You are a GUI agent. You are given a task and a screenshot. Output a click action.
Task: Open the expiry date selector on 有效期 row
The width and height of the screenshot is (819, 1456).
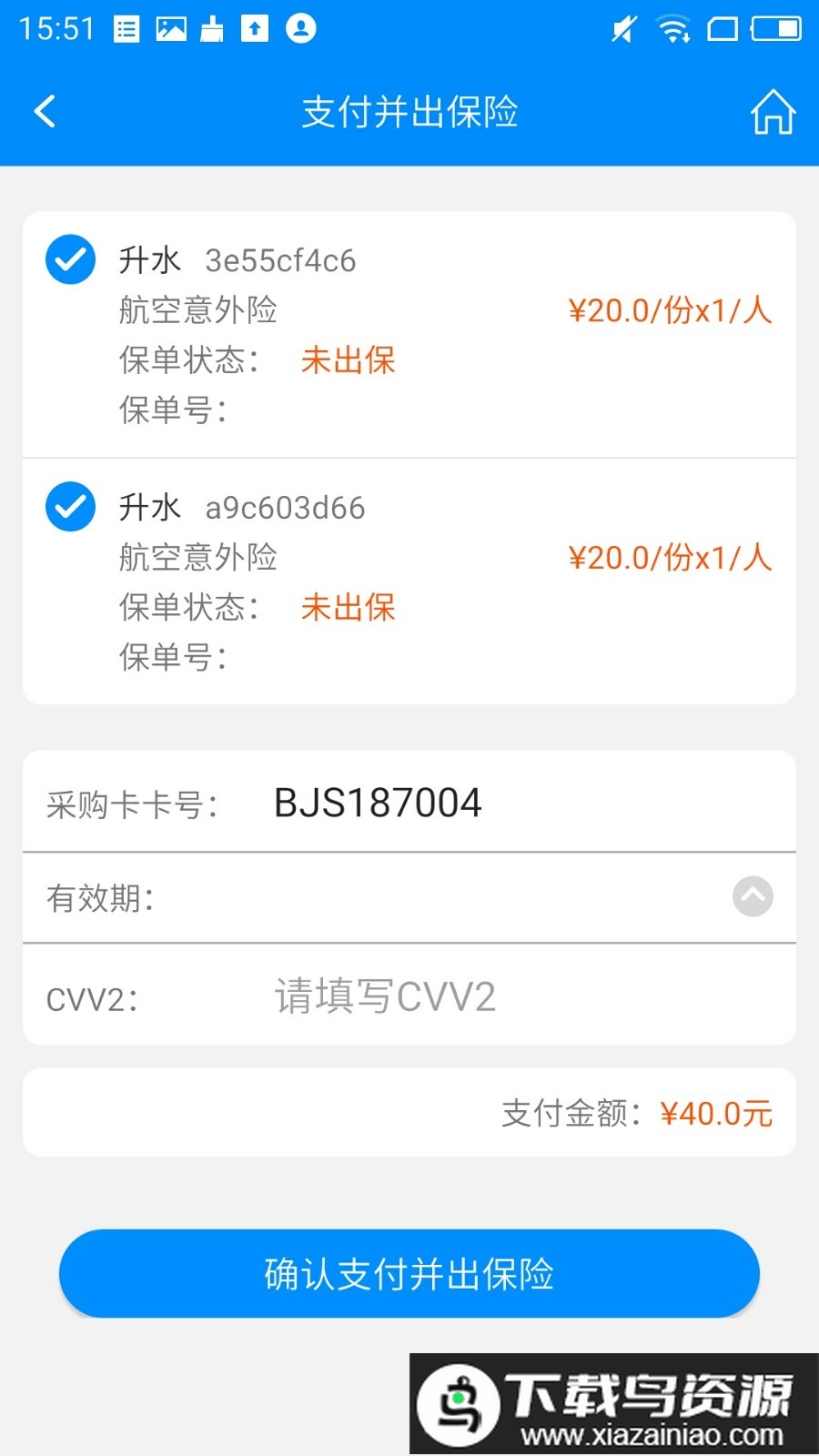(x=752, y=897)
